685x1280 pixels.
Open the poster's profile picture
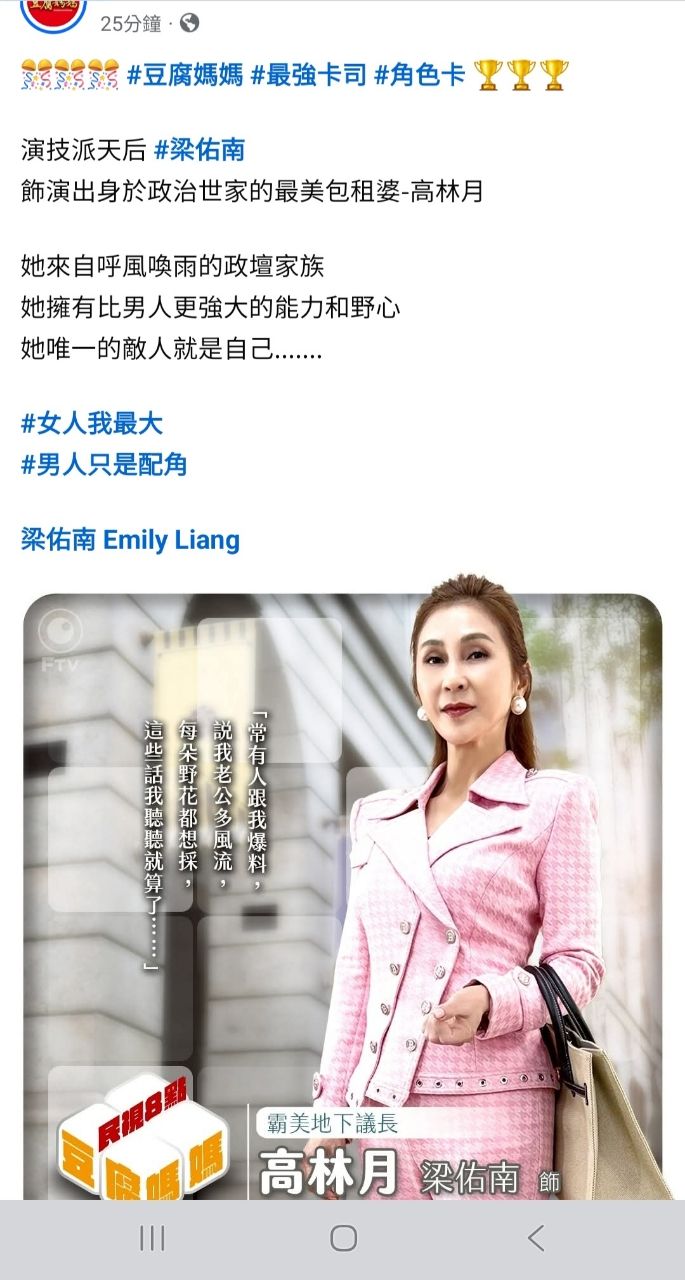click(x=53, y=12)
